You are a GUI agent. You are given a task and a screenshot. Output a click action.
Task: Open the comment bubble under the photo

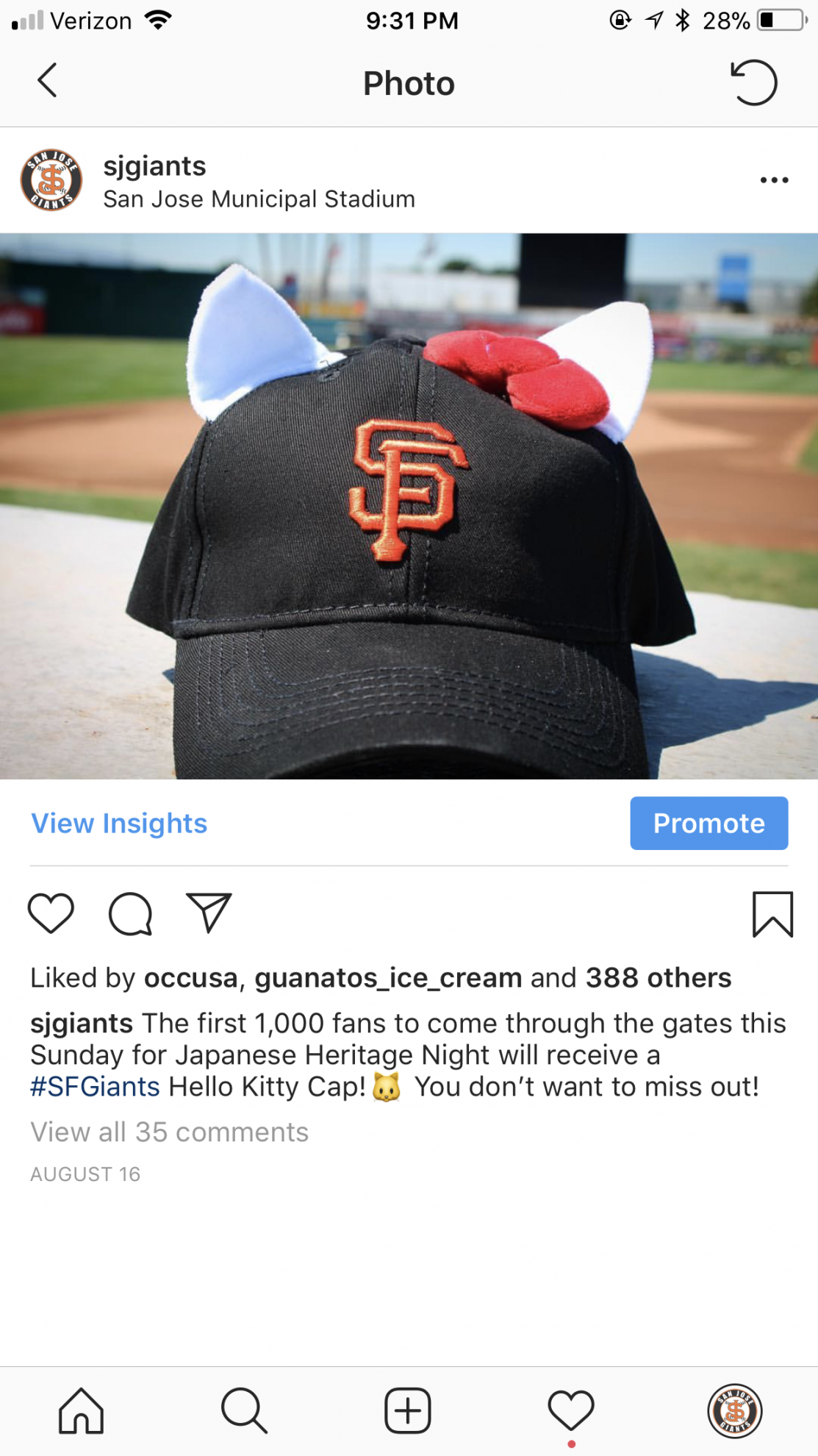click(130, 913)
